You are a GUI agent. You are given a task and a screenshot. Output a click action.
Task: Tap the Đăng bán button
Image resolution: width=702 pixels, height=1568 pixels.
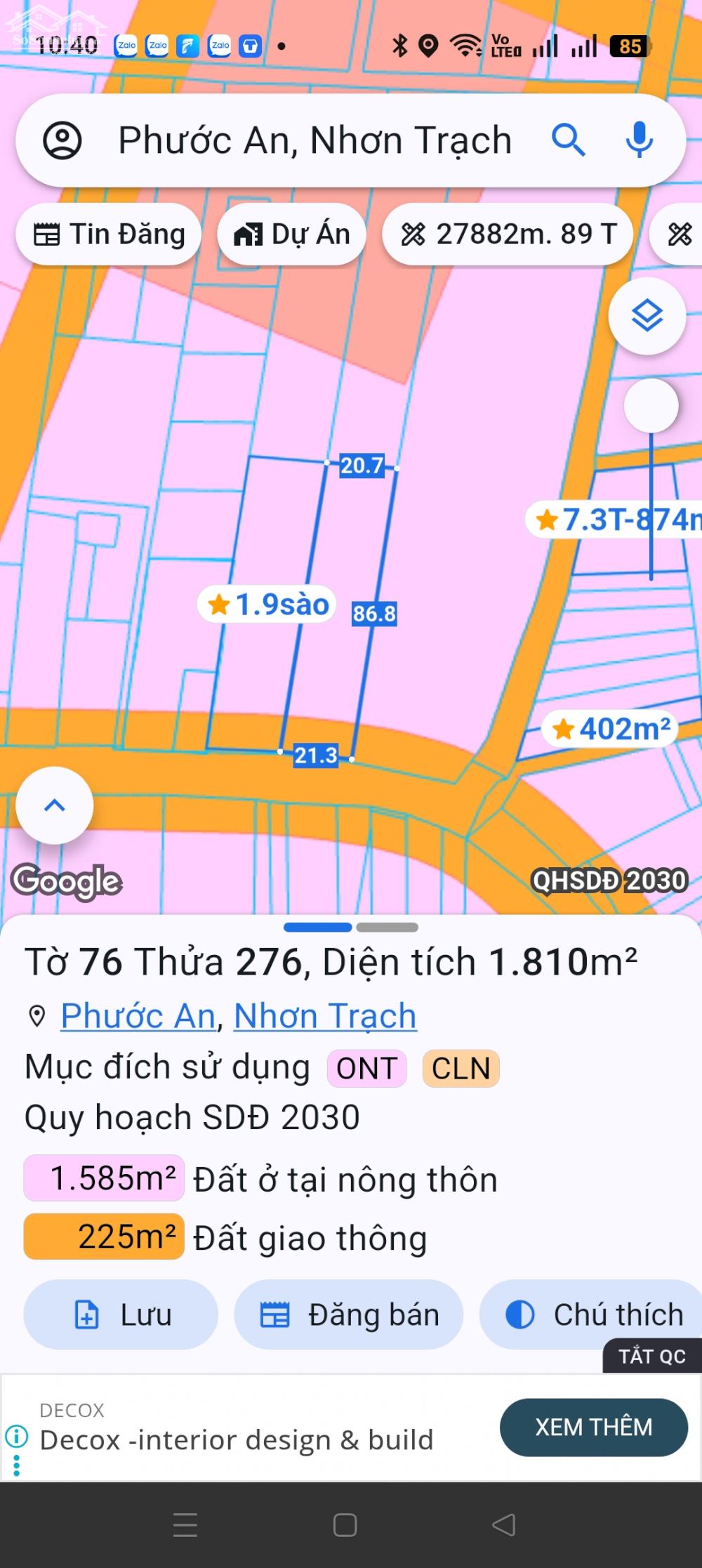349,1313
